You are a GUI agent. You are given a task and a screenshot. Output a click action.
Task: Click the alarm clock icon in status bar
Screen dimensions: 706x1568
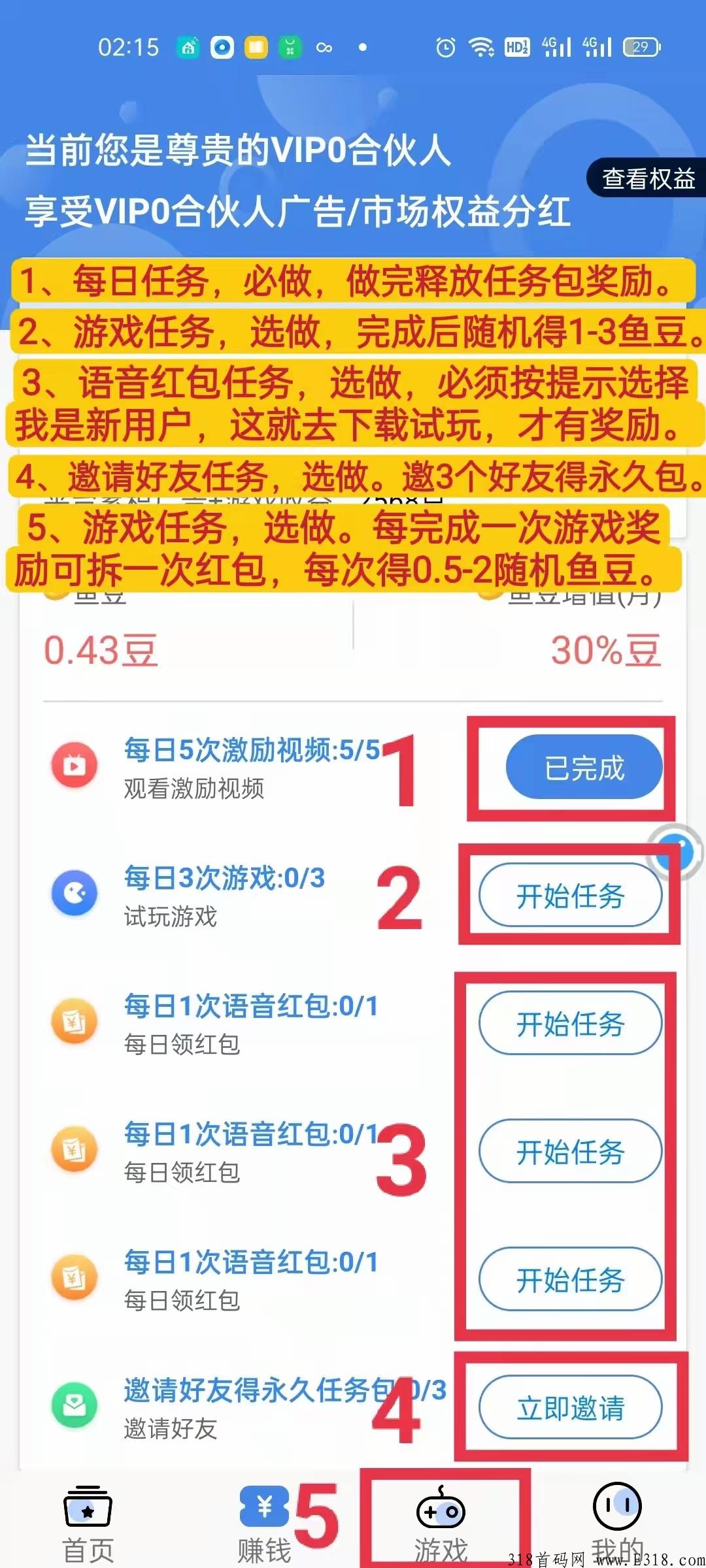pos(445,48)
